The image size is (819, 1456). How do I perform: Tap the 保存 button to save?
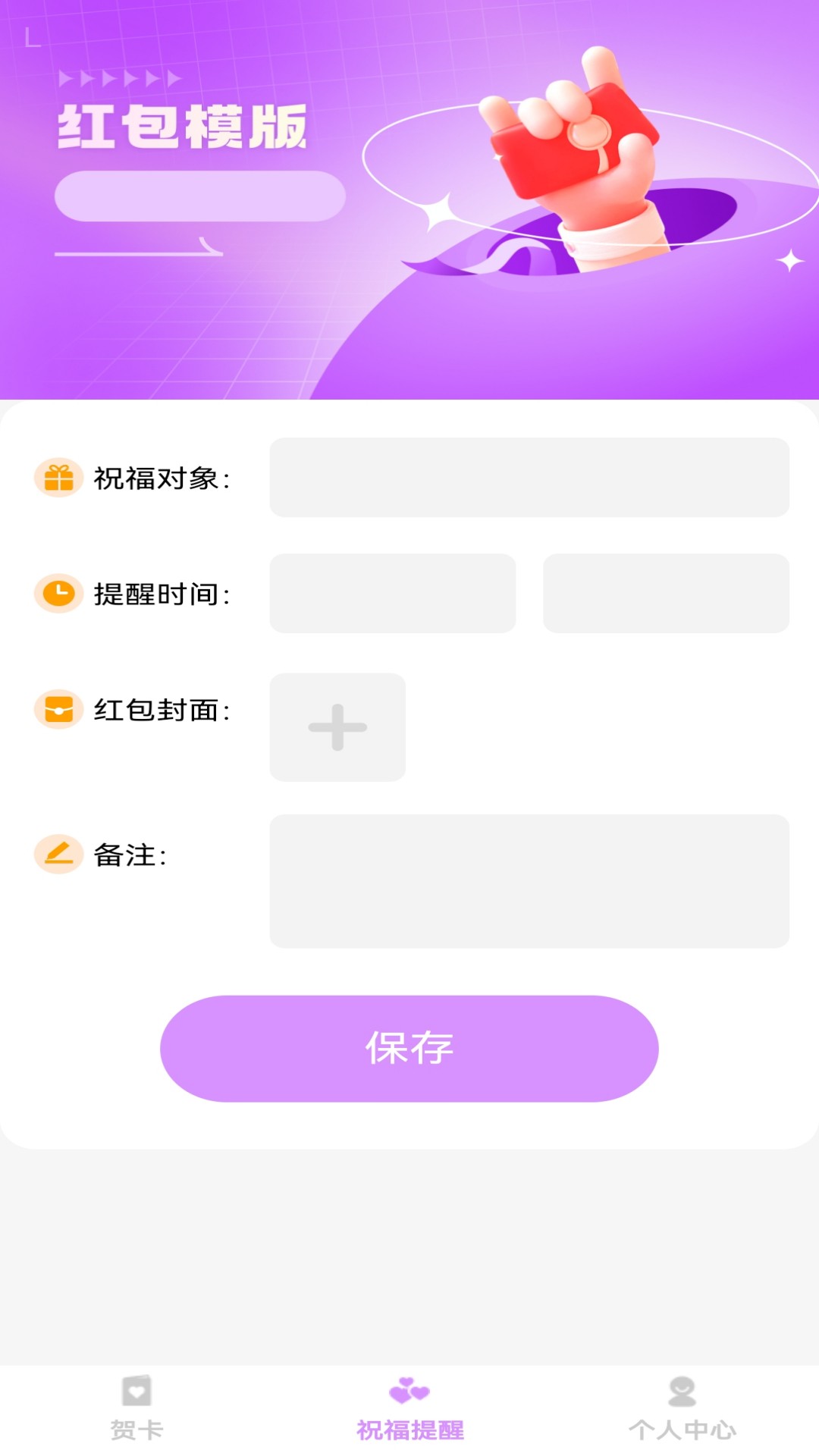[409, 1048]
